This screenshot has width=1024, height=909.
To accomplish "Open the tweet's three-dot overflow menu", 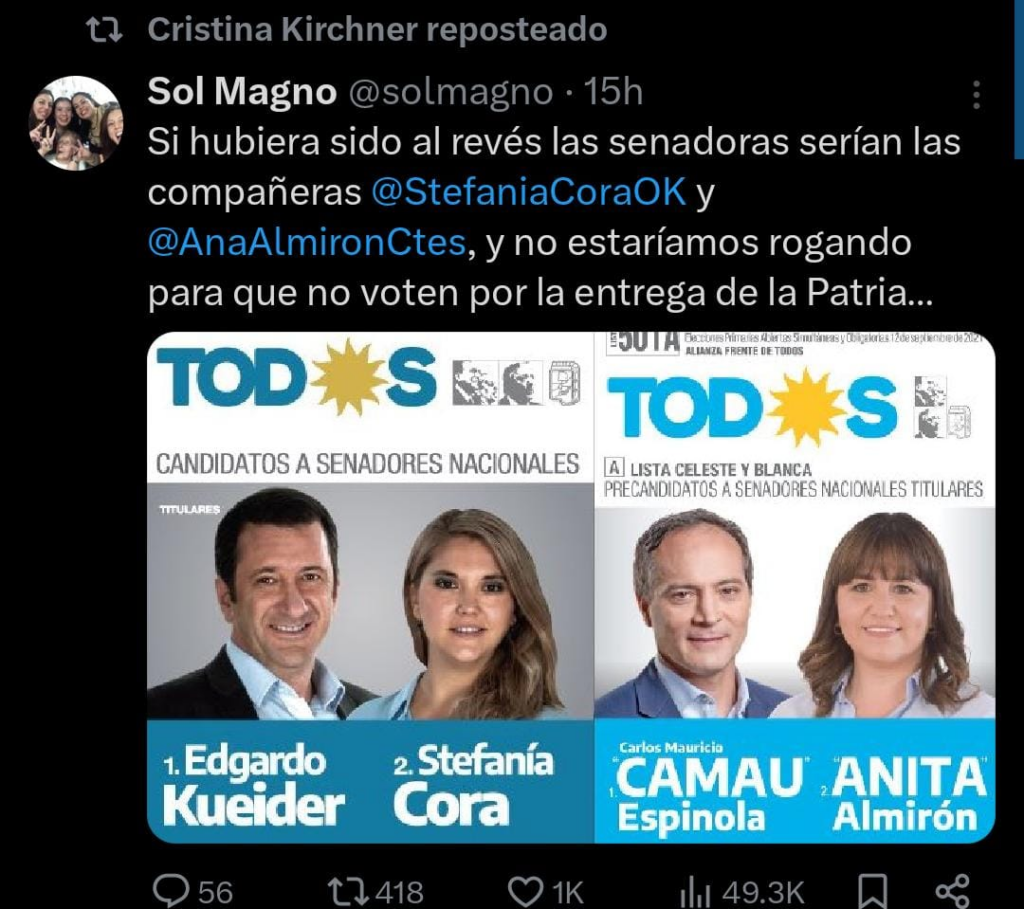I will (976, 96).
